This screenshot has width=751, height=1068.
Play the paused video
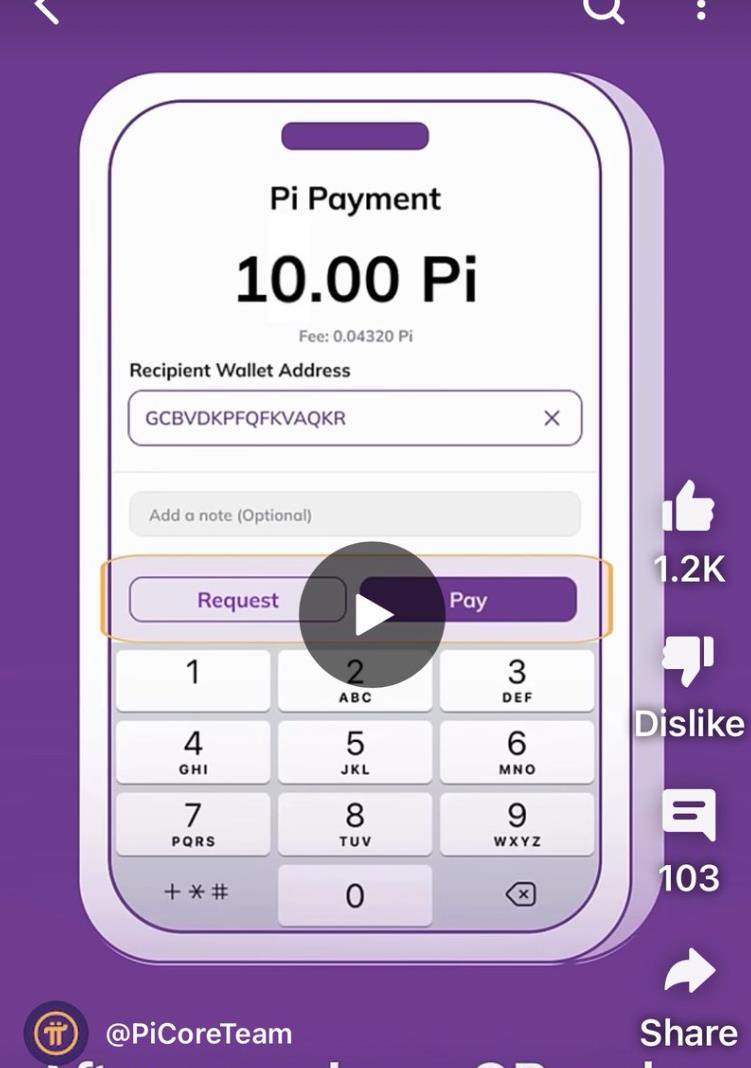[372, 615]
